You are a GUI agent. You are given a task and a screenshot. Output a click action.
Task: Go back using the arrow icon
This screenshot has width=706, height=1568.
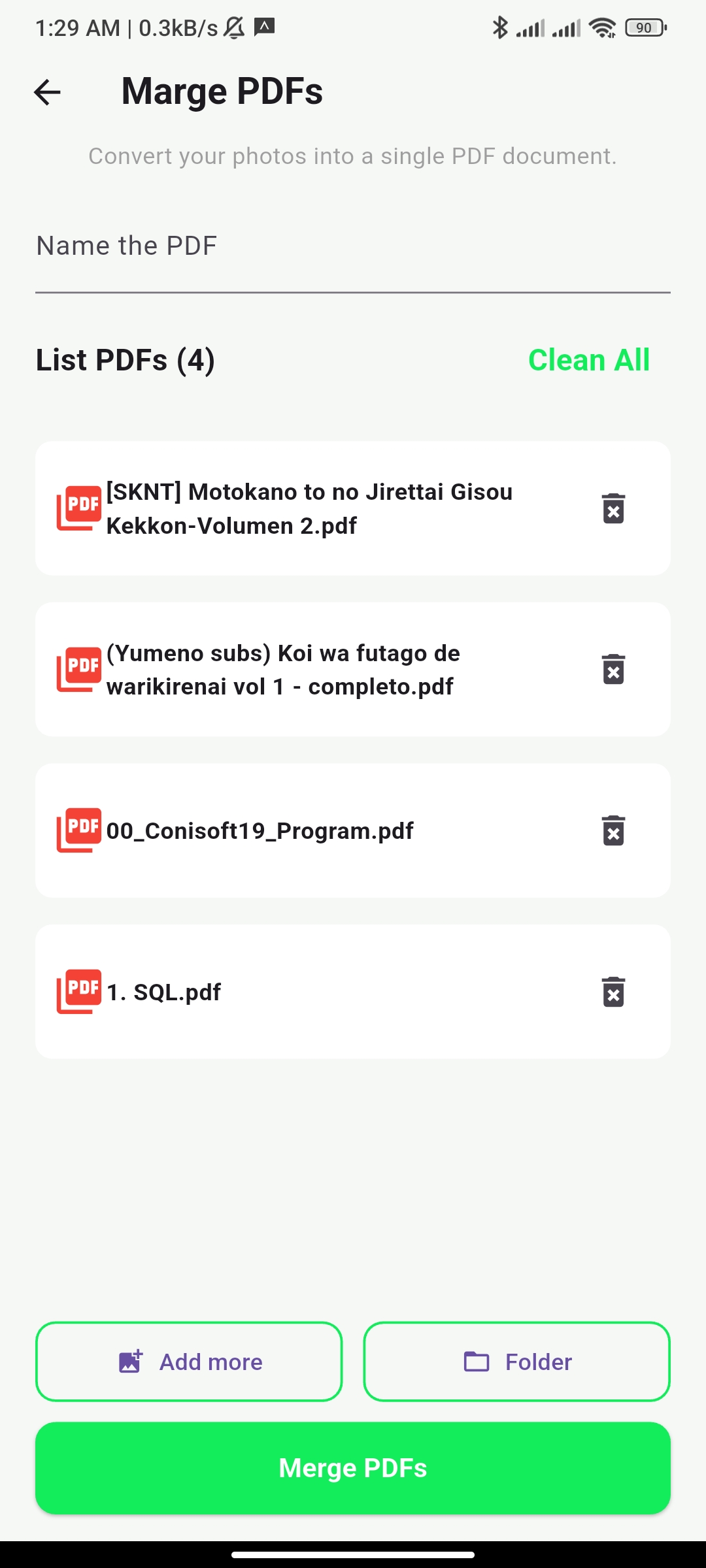coord(47,91)
